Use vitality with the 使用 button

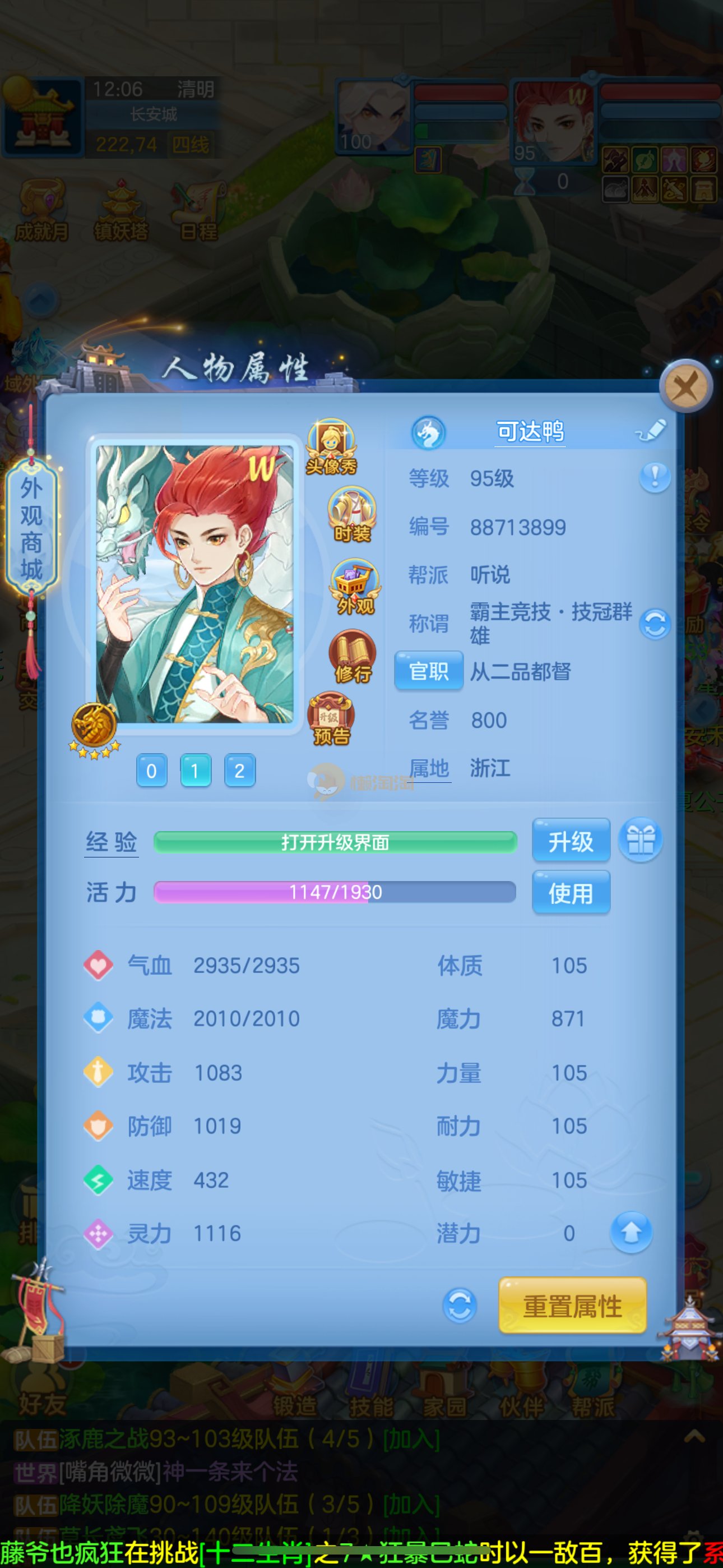pyautogui.click(x=570, y=892)
